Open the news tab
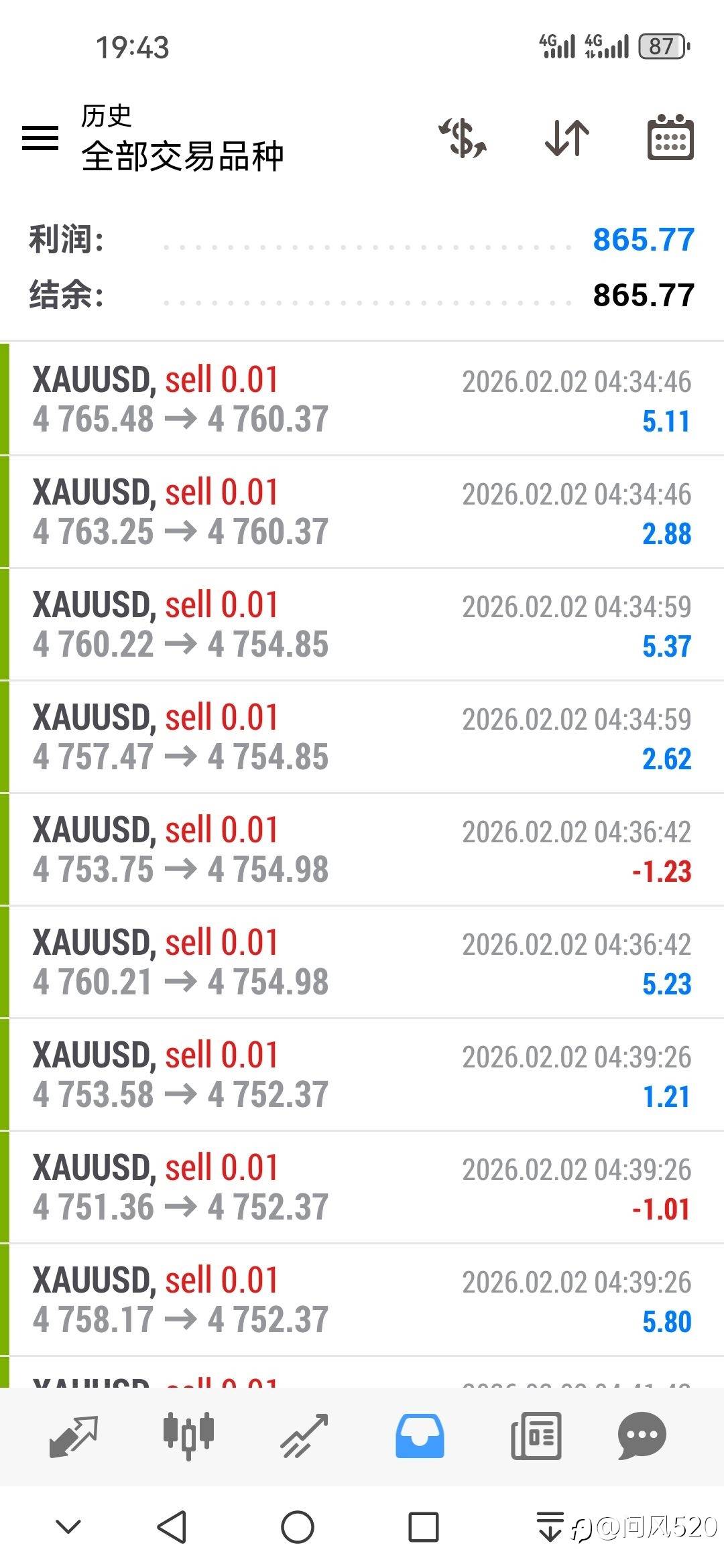The width and height of the screenshot is (724, 1568). (x=536, y=1435)
